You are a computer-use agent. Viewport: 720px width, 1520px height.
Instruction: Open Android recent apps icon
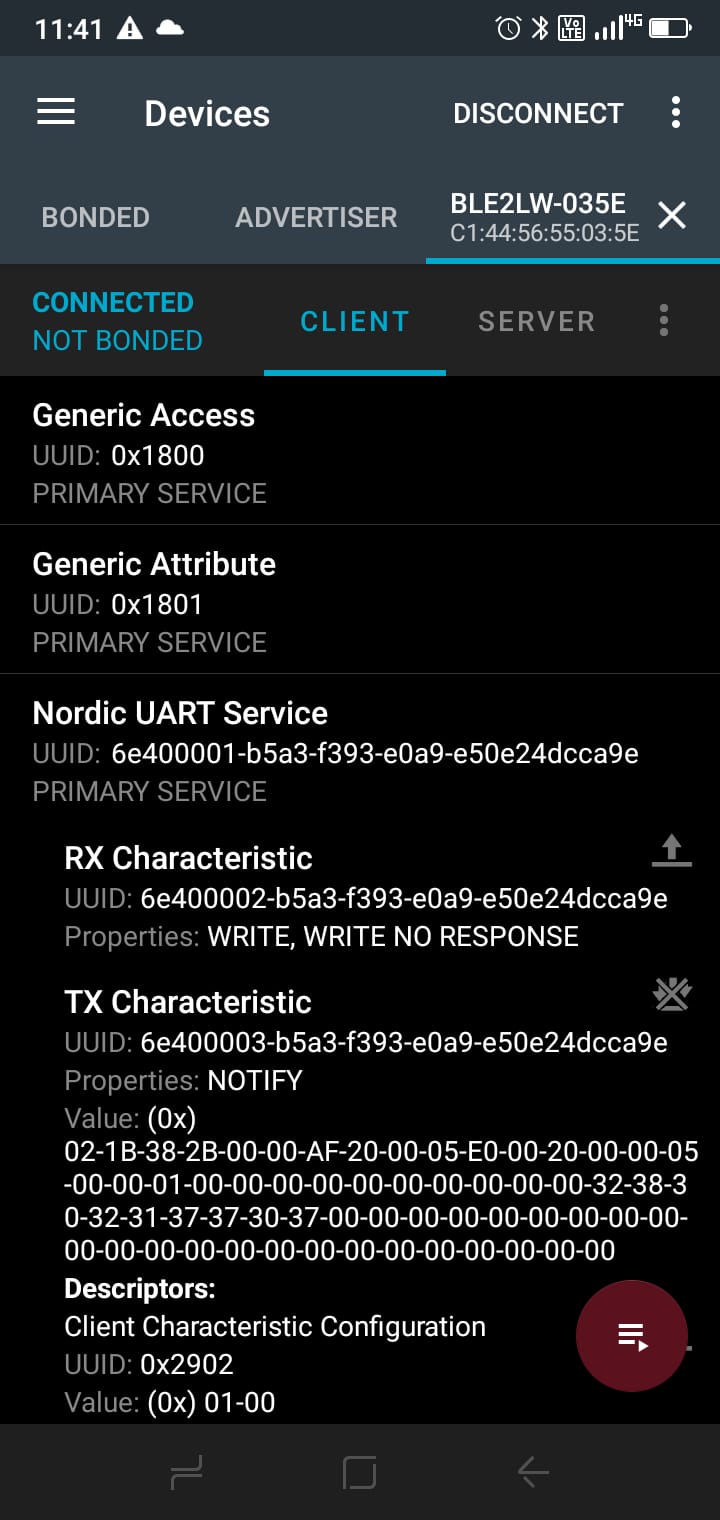pyautogui.click(x=186, y=1471)
